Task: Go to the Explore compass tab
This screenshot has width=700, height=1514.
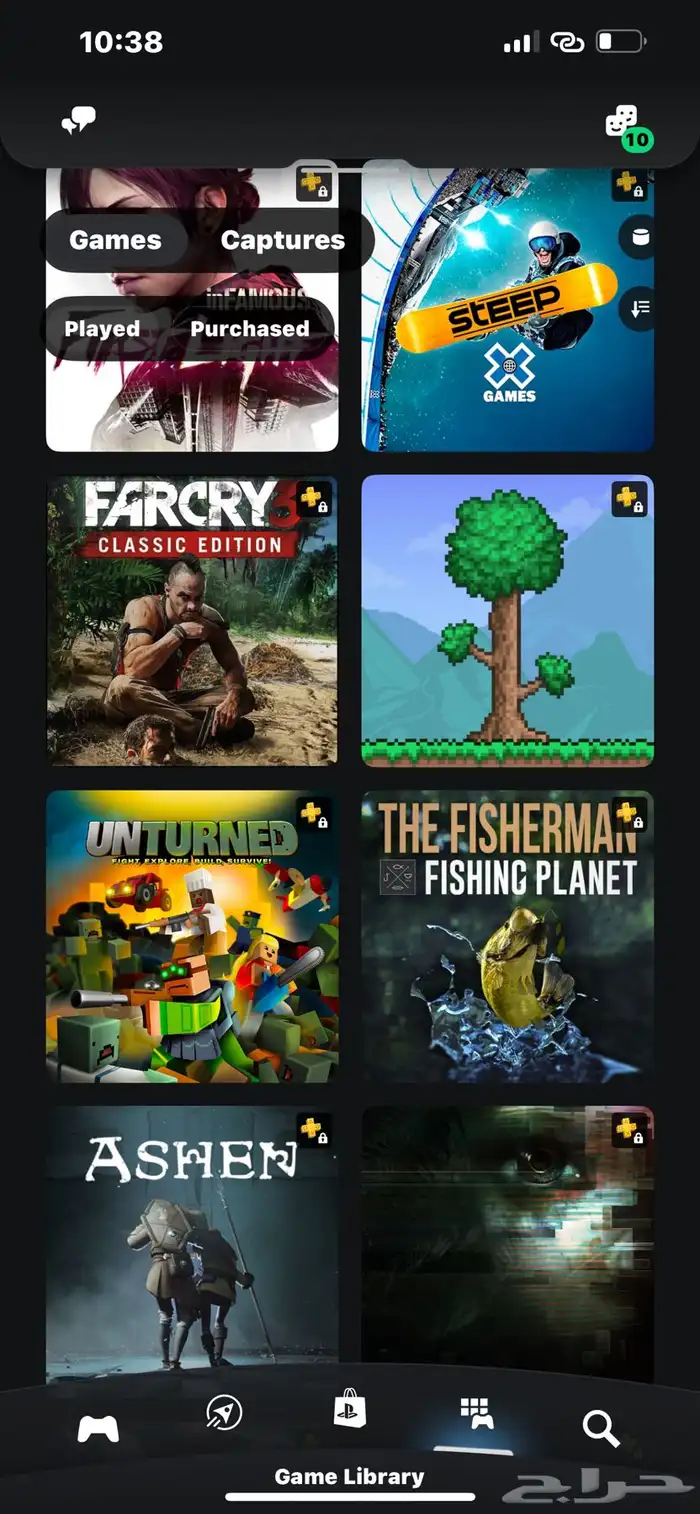Action: click(x=223, y=1412)
